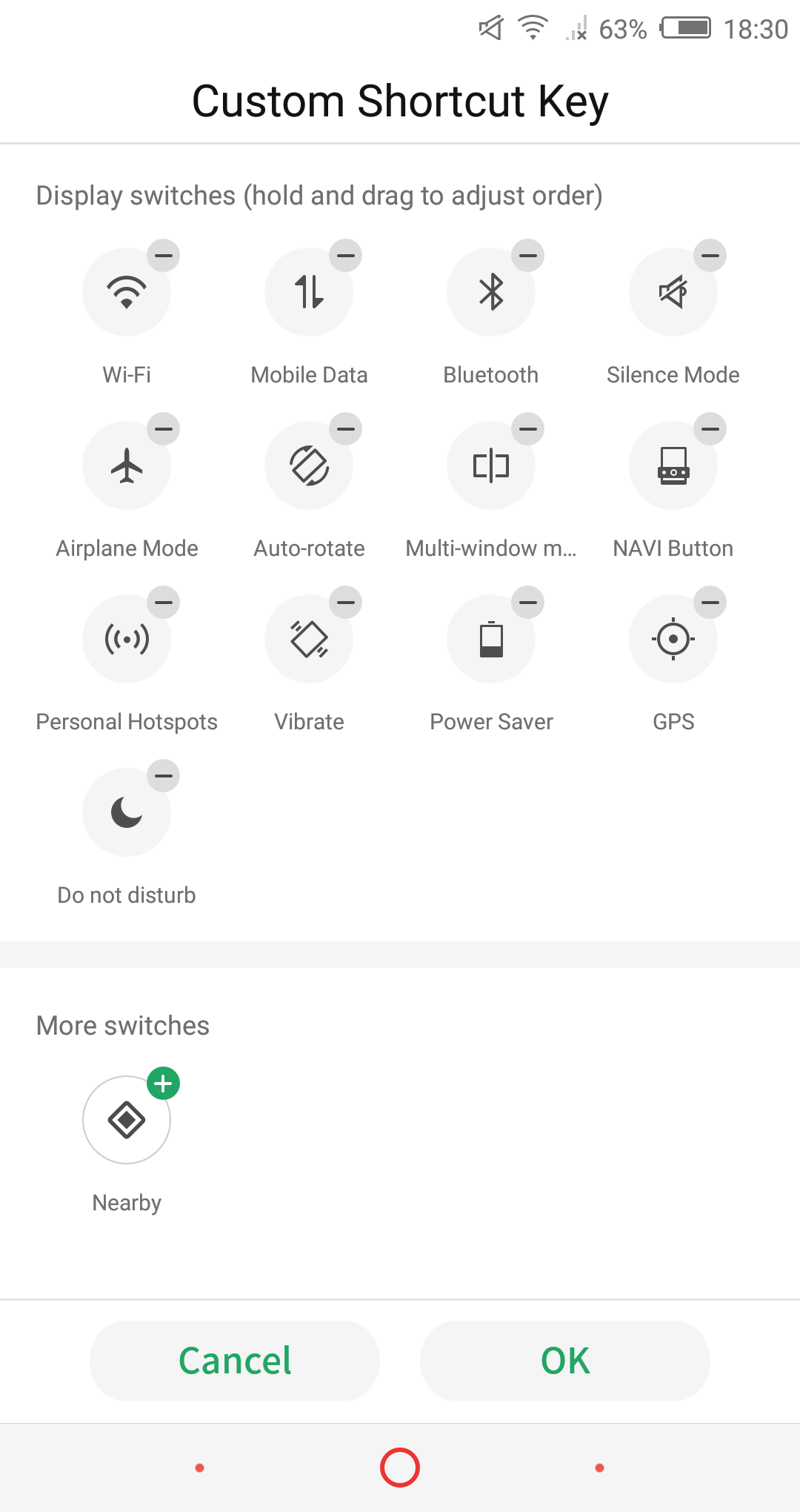Remove the Do not disturb switch
Viewport: 800px width, 1512px height.
click(x=164, y=776)
